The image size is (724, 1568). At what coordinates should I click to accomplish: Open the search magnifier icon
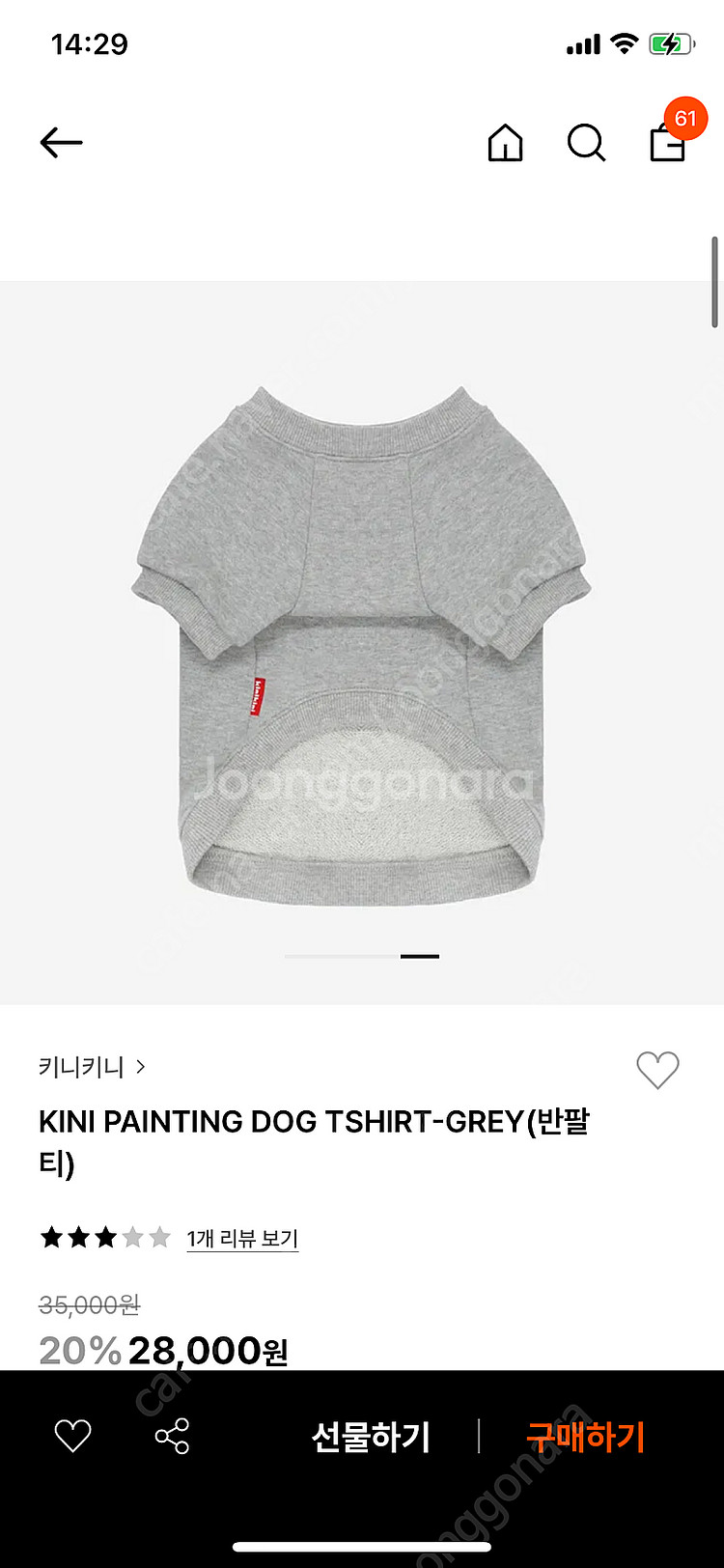586,144
